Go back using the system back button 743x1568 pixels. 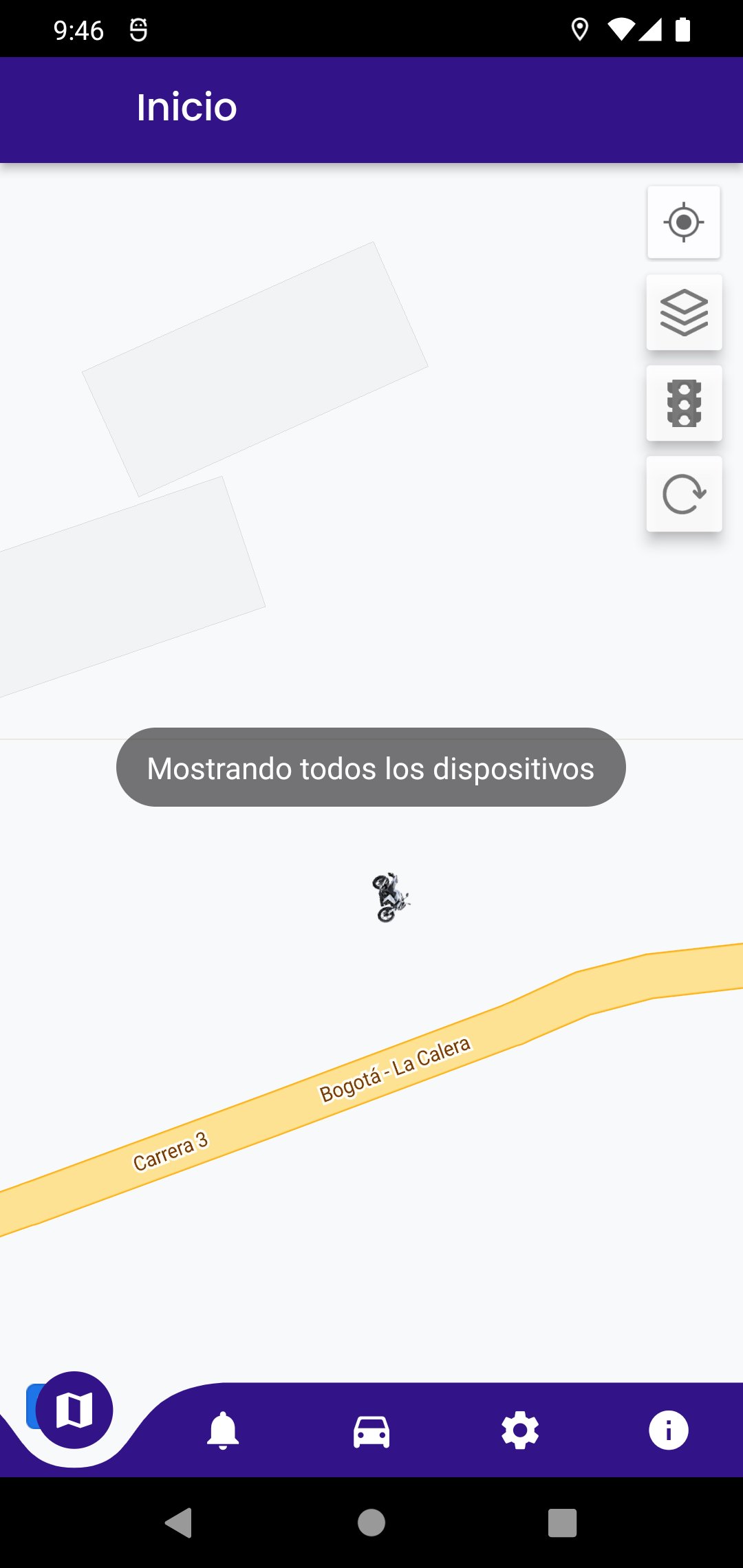pos(179,1523)
